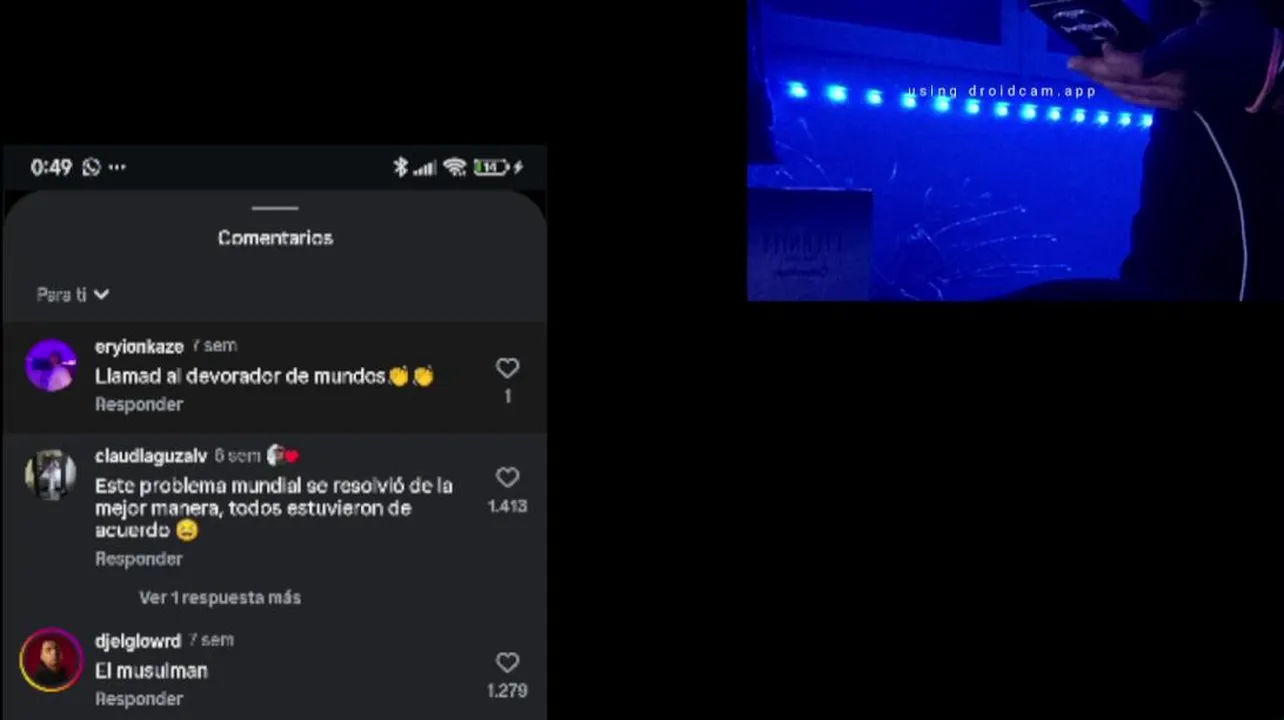Expand 'Ver 1 respuesta más' replies
The height and width of the screenshot is (720, 1284).
(220, 597)
